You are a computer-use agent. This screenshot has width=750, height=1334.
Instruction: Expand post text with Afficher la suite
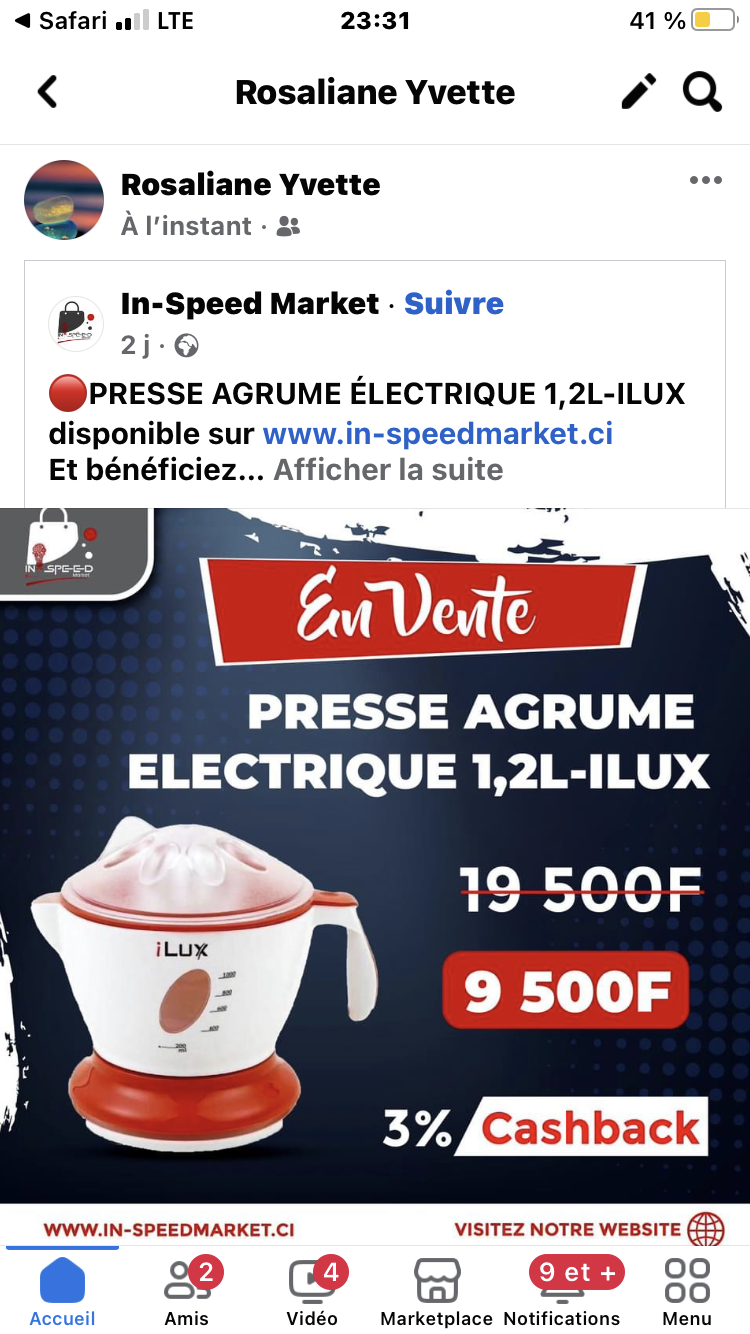pyautogui.click(x=388, y=470)
